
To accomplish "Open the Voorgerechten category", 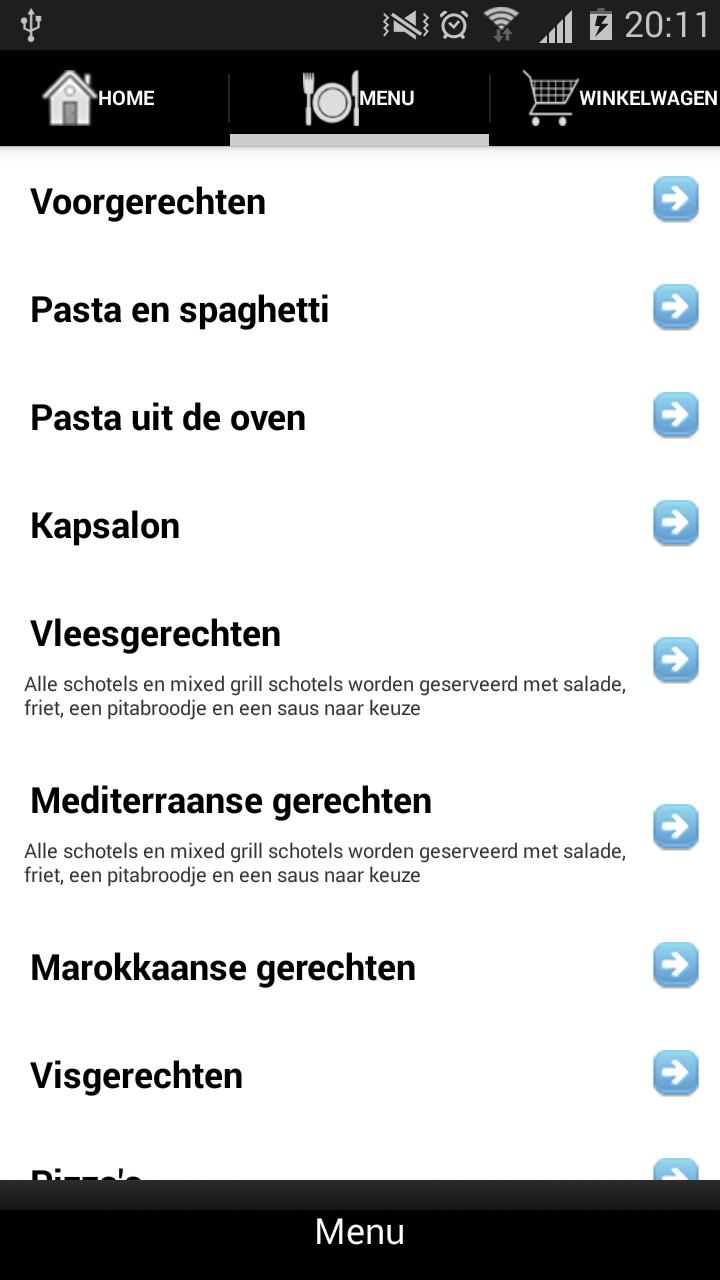I will pyautogui.click(x=360, y=201).
